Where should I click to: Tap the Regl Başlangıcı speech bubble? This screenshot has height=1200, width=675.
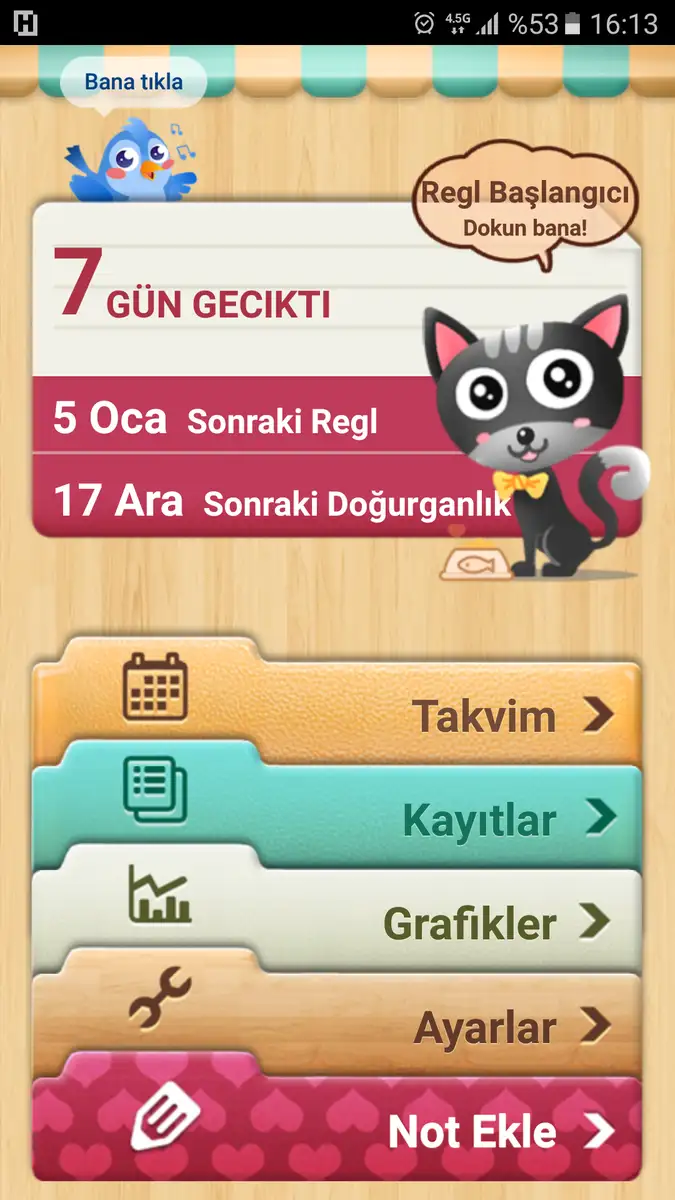coord(524,207)
